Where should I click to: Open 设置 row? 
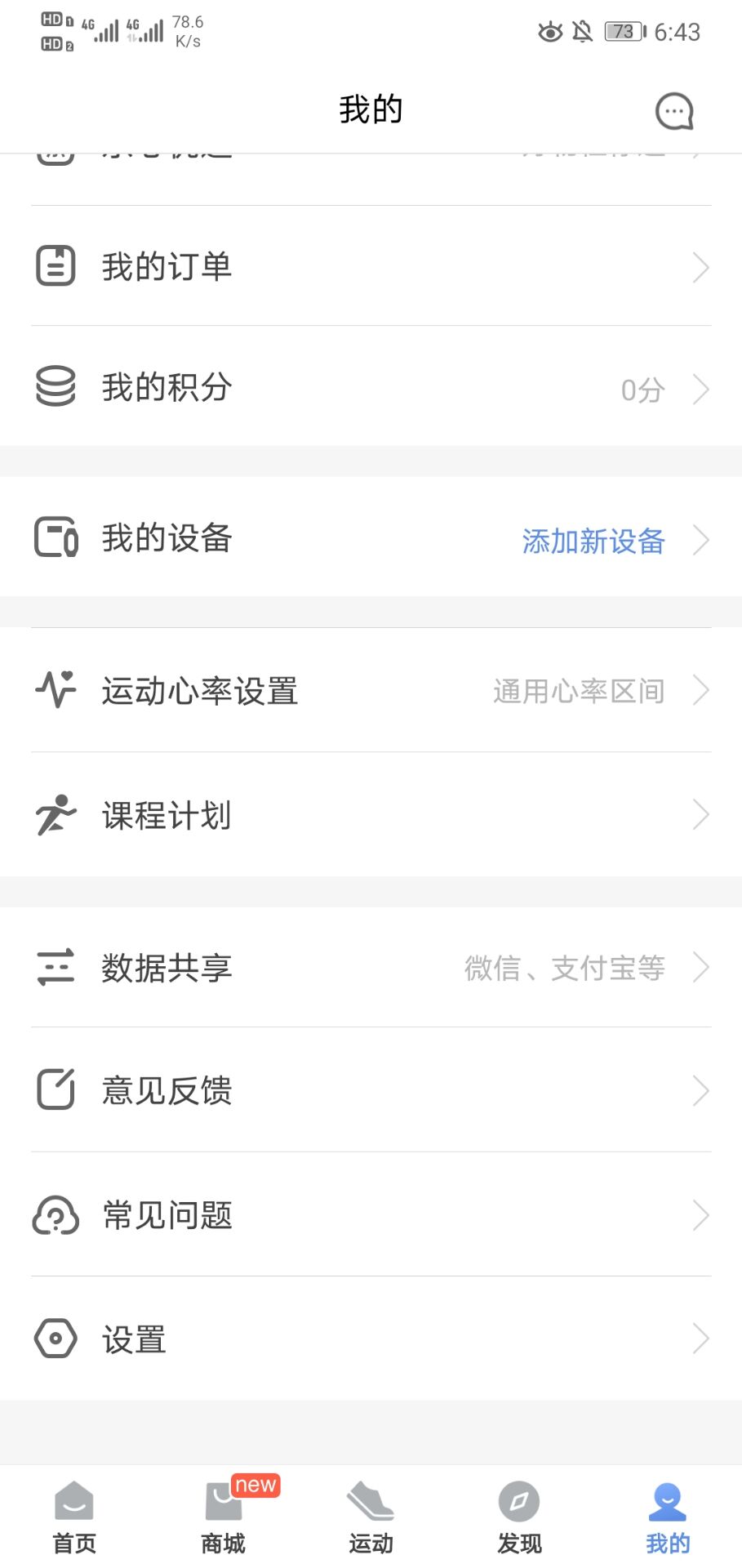click(x=371, y=1339)
